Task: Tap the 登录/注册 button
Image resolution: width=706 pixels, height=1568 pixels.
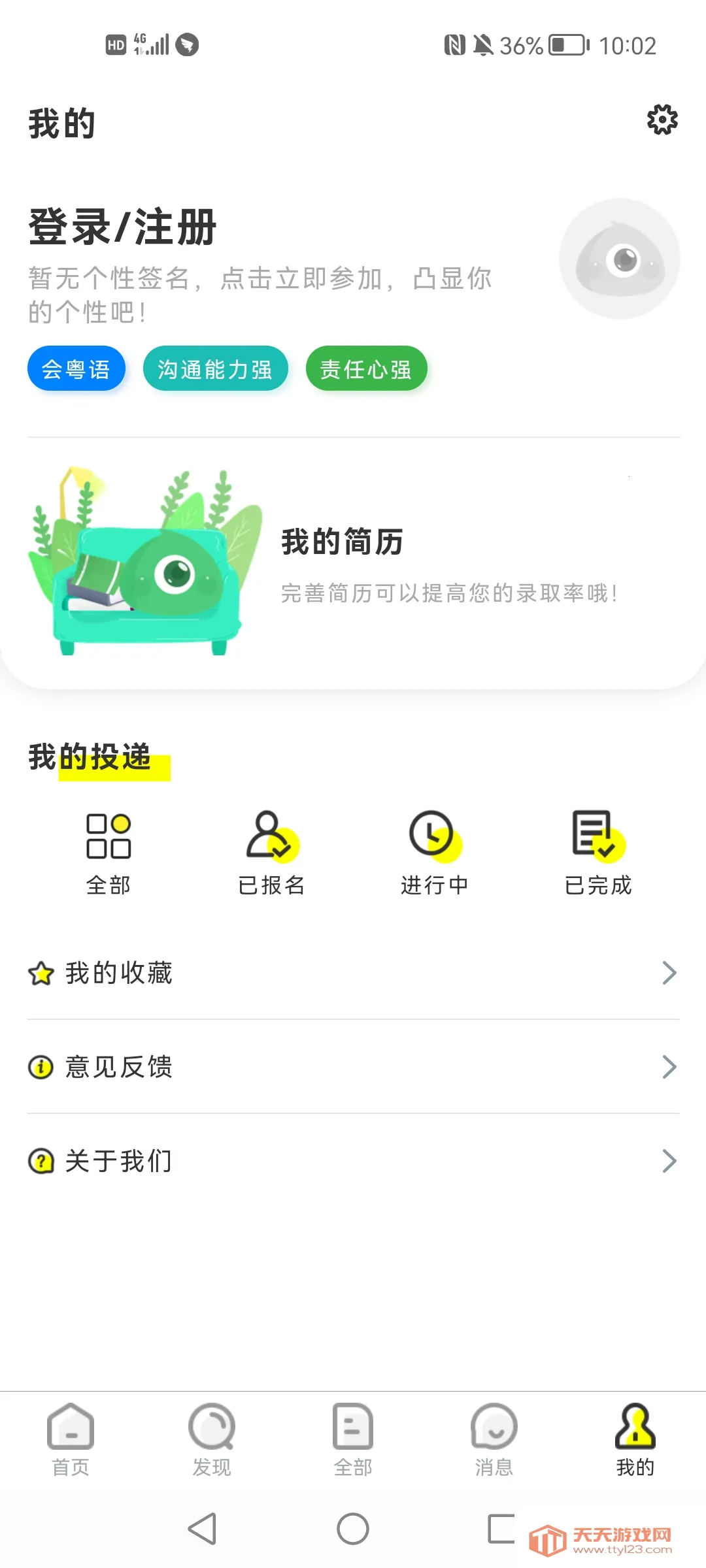Action: pos(122,227)
